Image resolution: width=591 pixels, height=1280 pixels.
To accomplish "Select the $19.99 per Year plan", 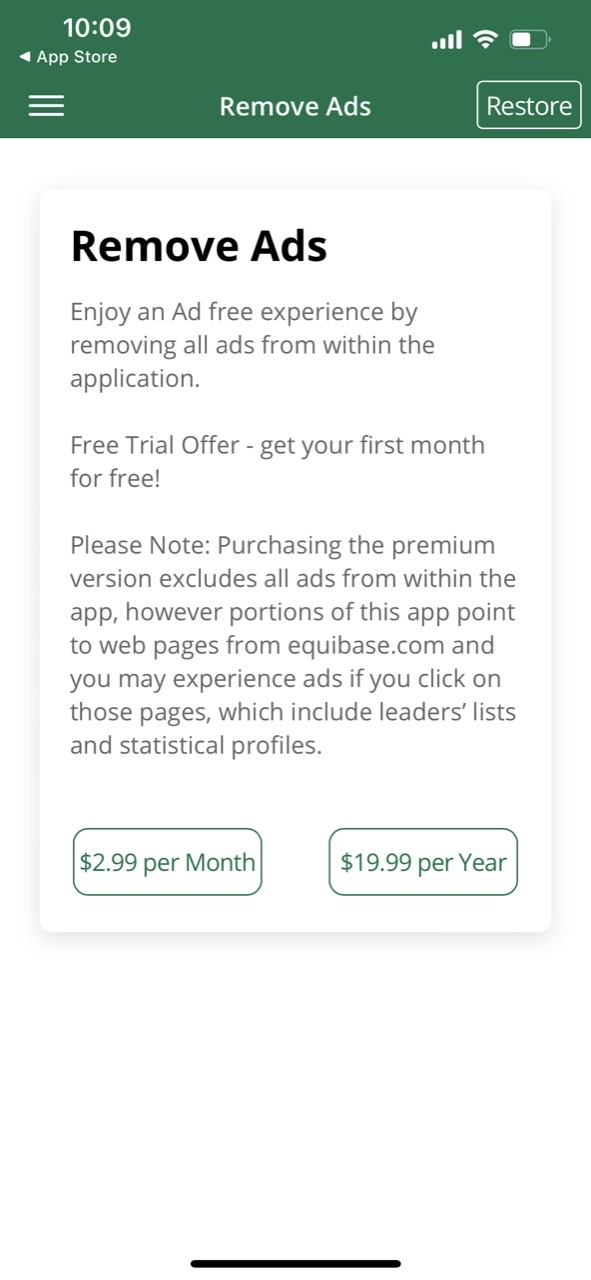I will [423, 862].
